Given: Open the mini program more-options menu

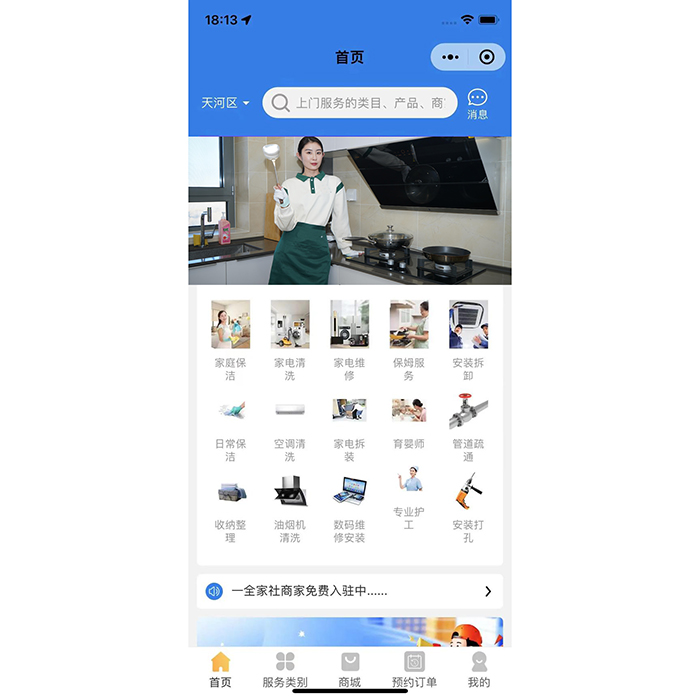Looking at the screenshot, I should (x=451, y=57).
